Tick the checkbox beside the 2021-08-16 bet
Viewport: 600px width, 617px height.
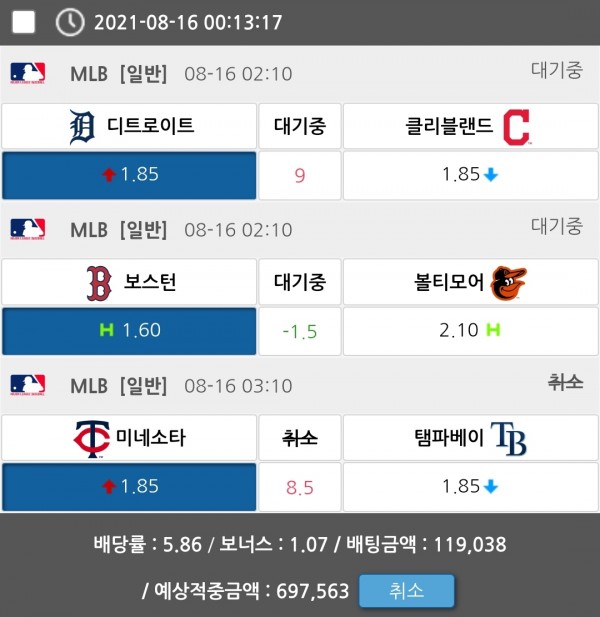[24, 22]
